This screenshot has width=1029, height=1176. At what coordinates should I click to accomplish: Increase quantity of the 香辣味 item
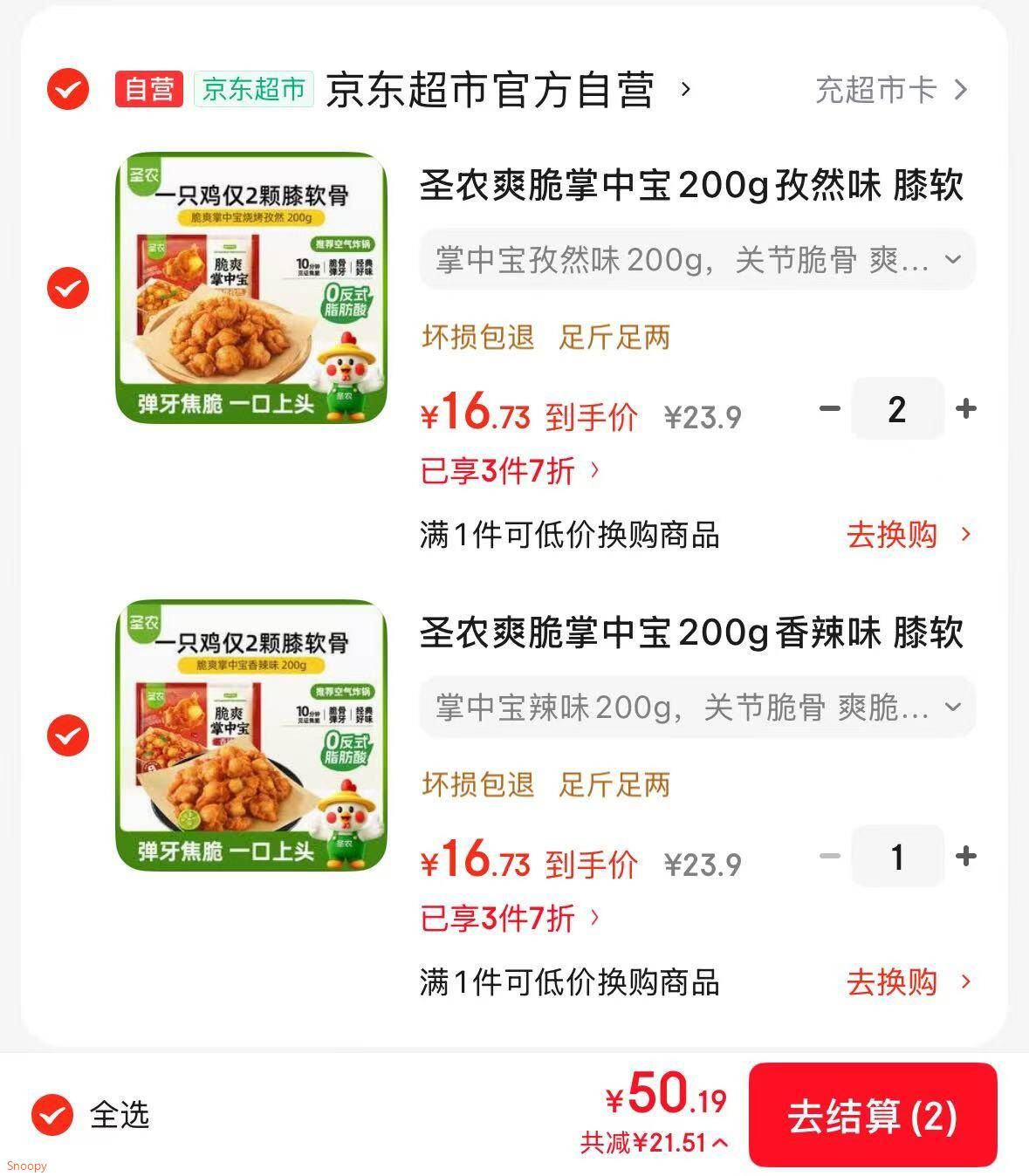[x=965, y=856]
